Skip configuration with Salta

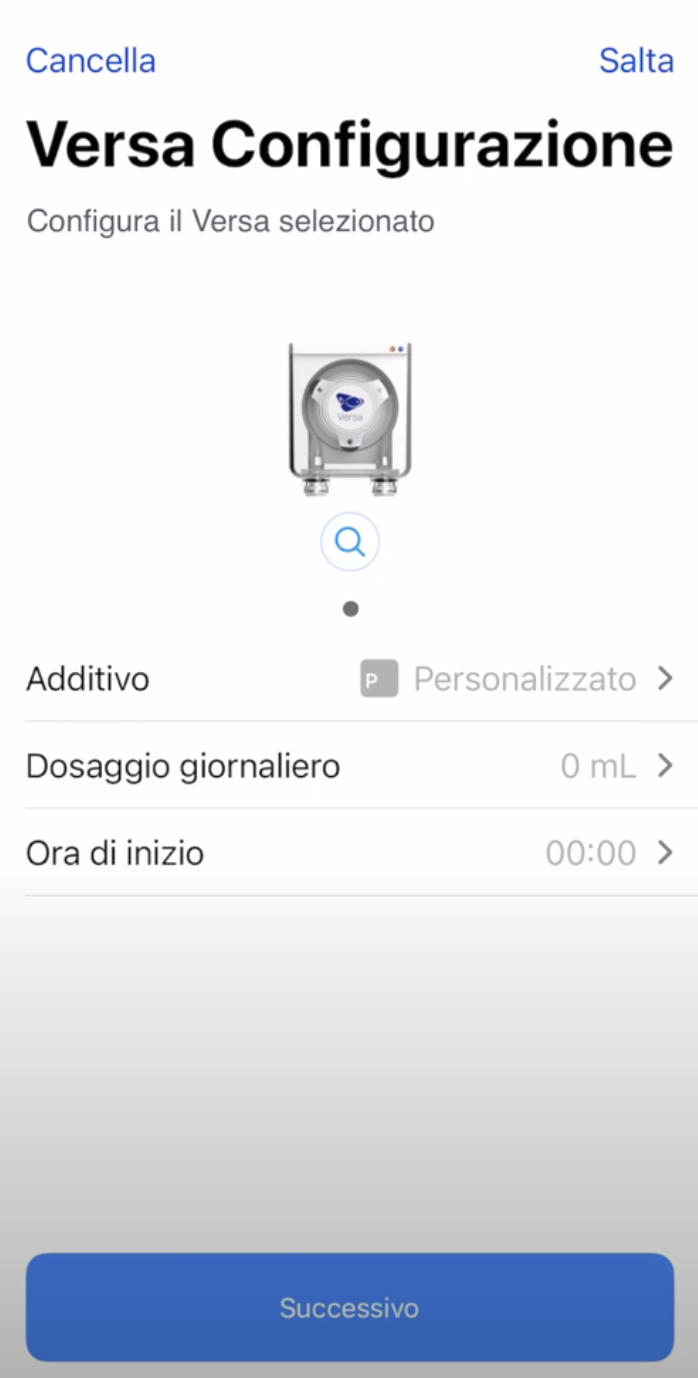[x=636, y=61]
